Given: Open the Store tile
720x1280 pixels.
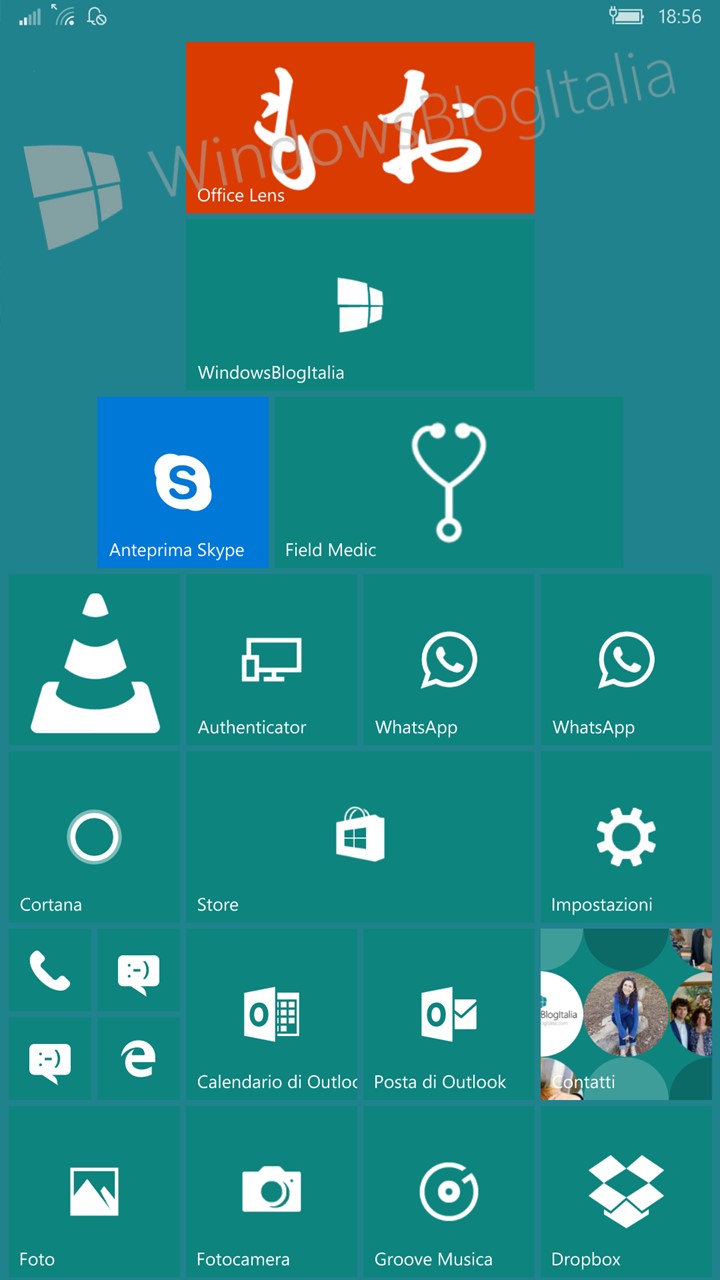Looking at the screenshot, I should (360, 837).
